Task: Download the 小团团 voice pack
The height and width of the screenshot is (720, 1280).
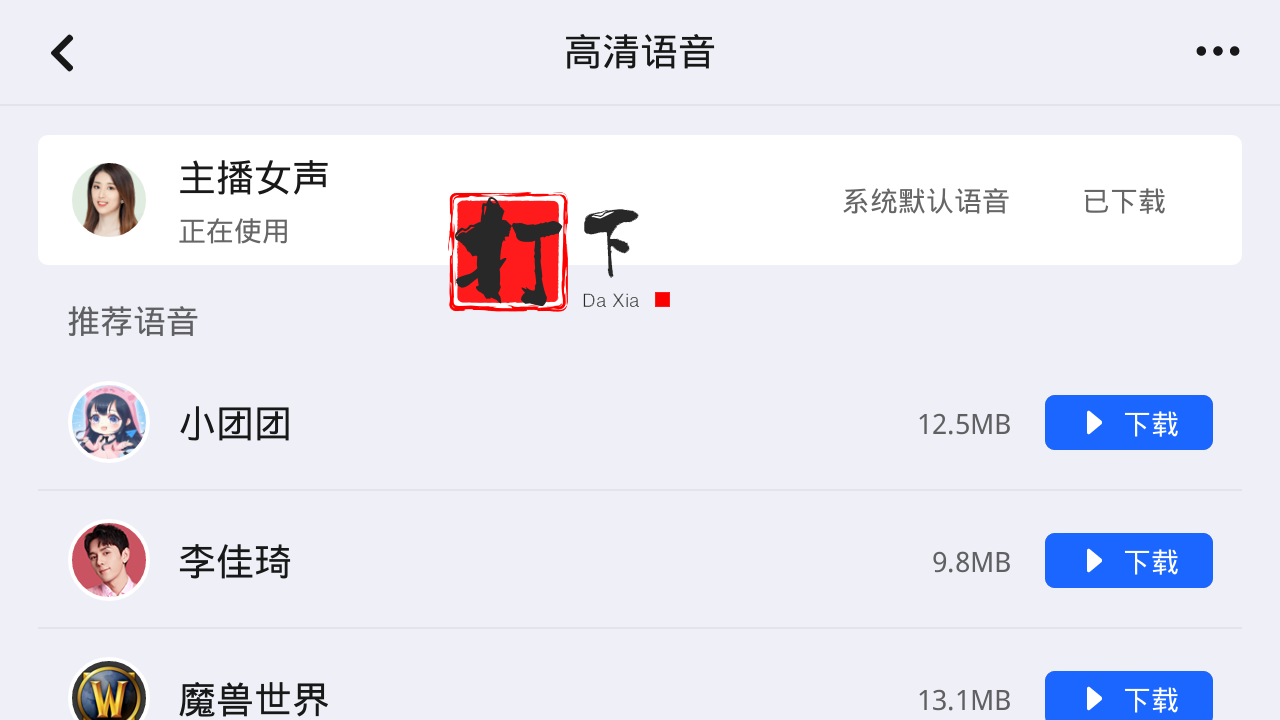Action: (1128, 423)
